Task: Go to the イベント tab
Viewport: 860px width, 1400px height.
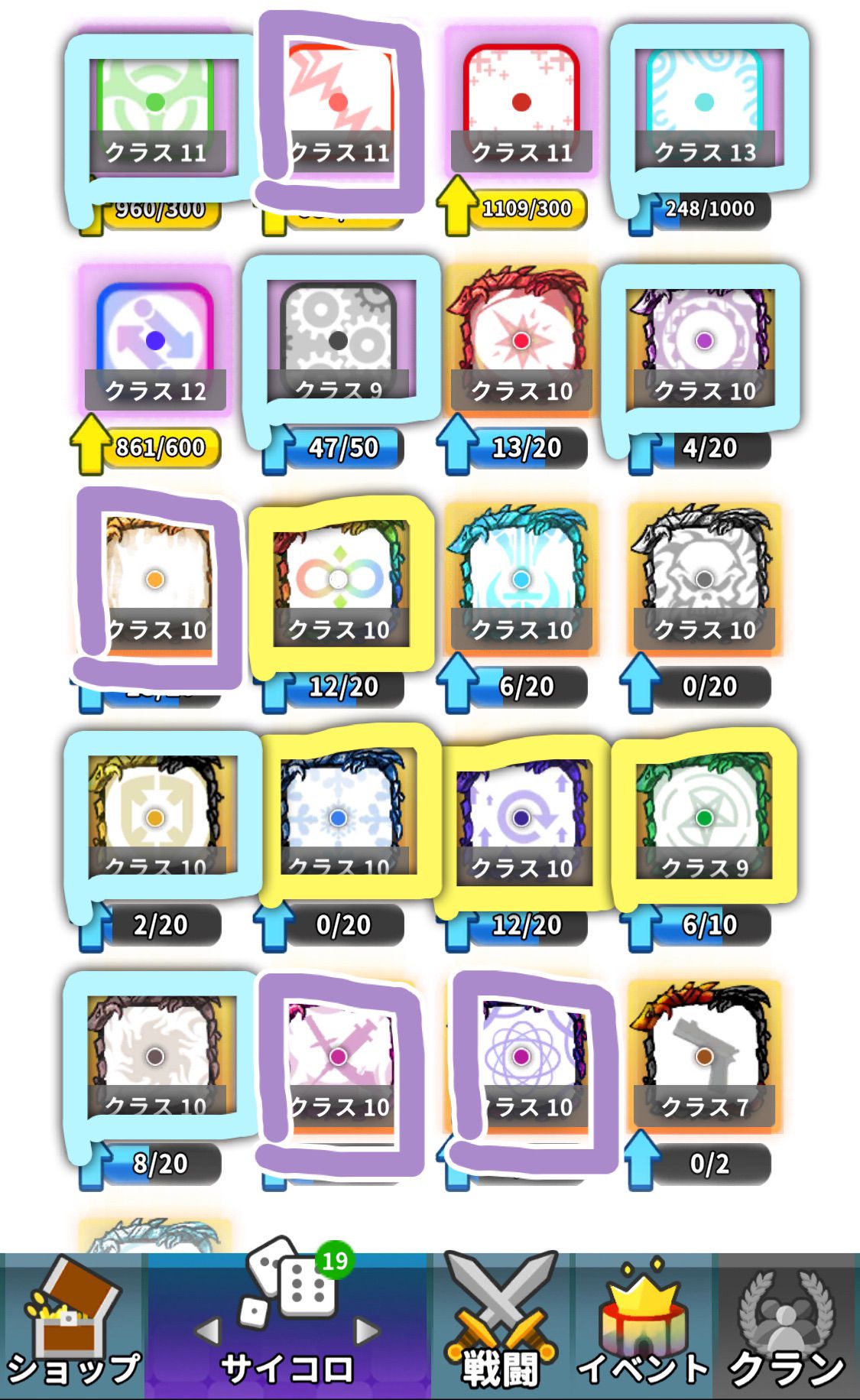Action: [644, 1327]
